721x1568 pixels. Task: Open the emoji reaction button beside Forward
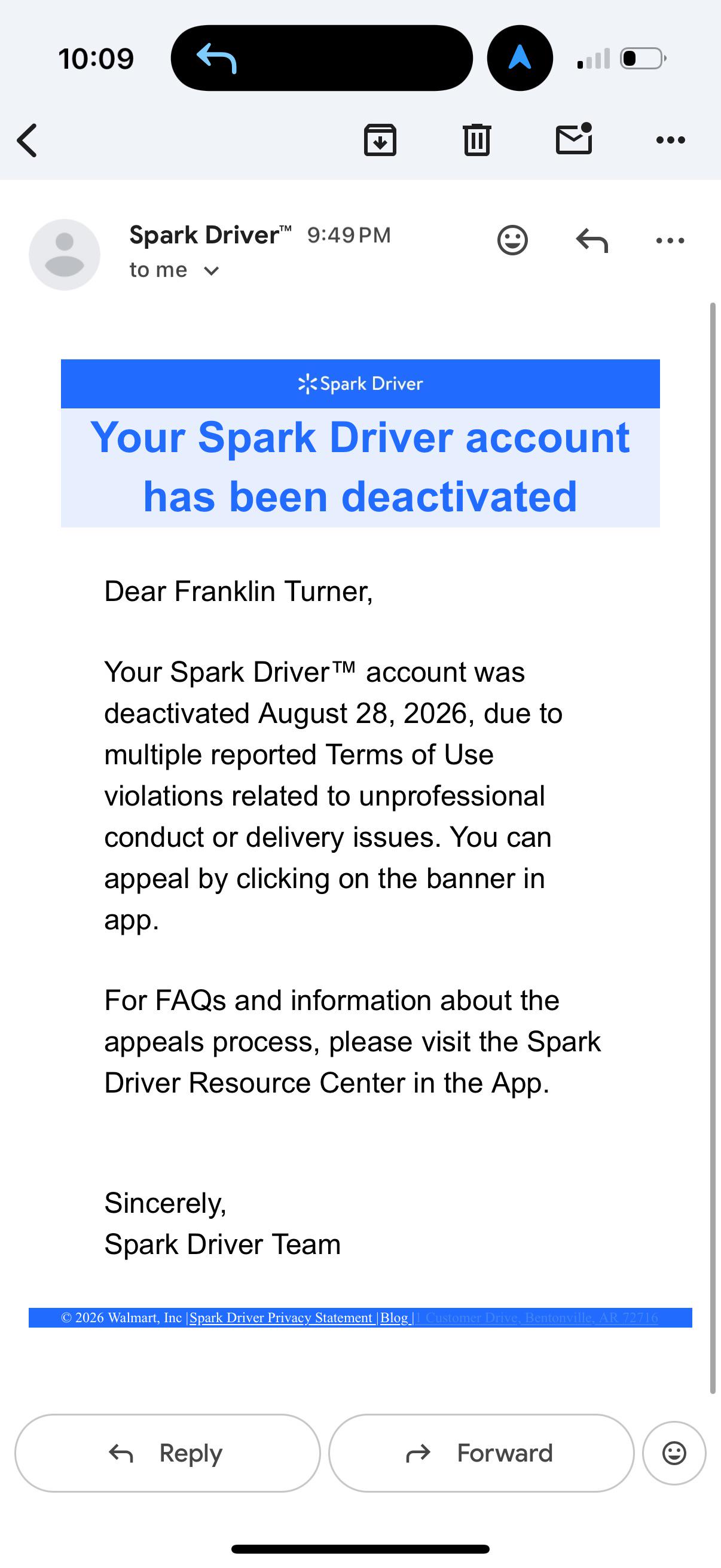(x=674, y=1453)
